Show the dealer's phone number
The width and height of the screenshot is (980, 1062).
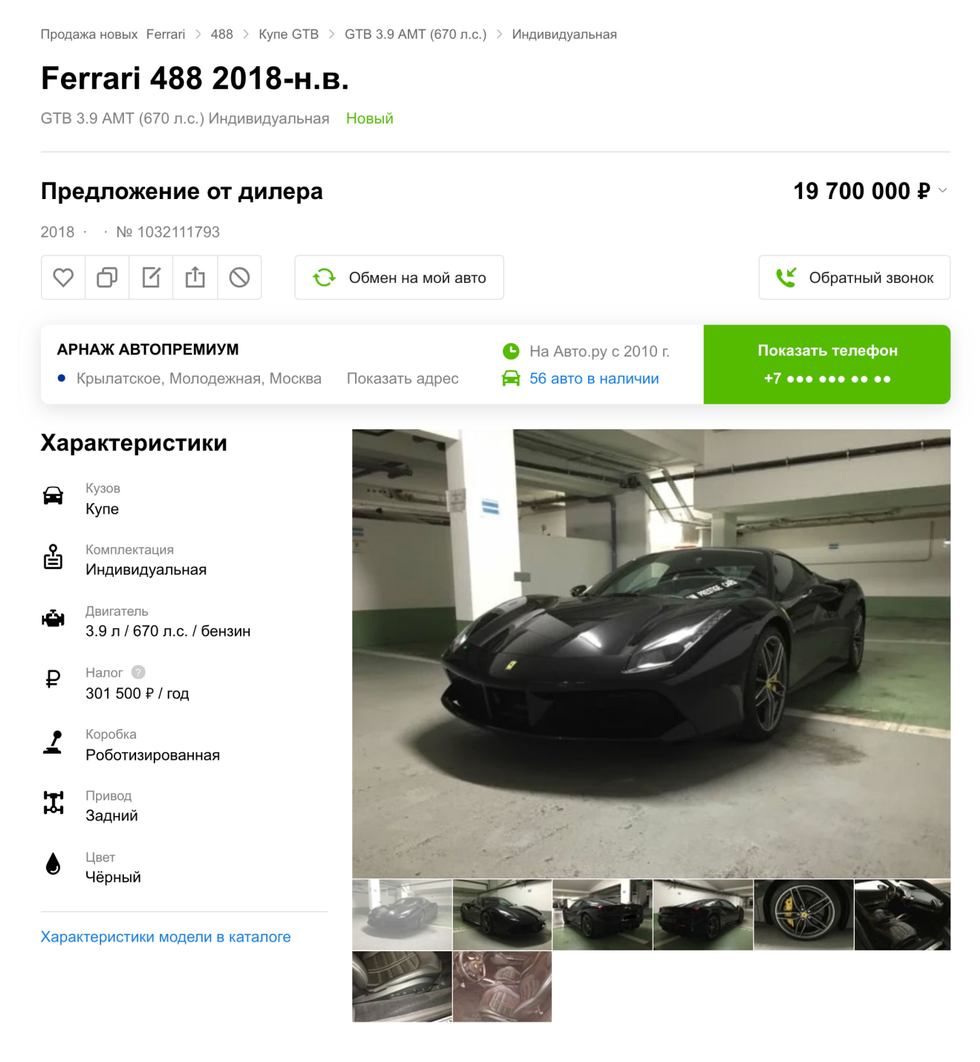[x=826, y=364]
